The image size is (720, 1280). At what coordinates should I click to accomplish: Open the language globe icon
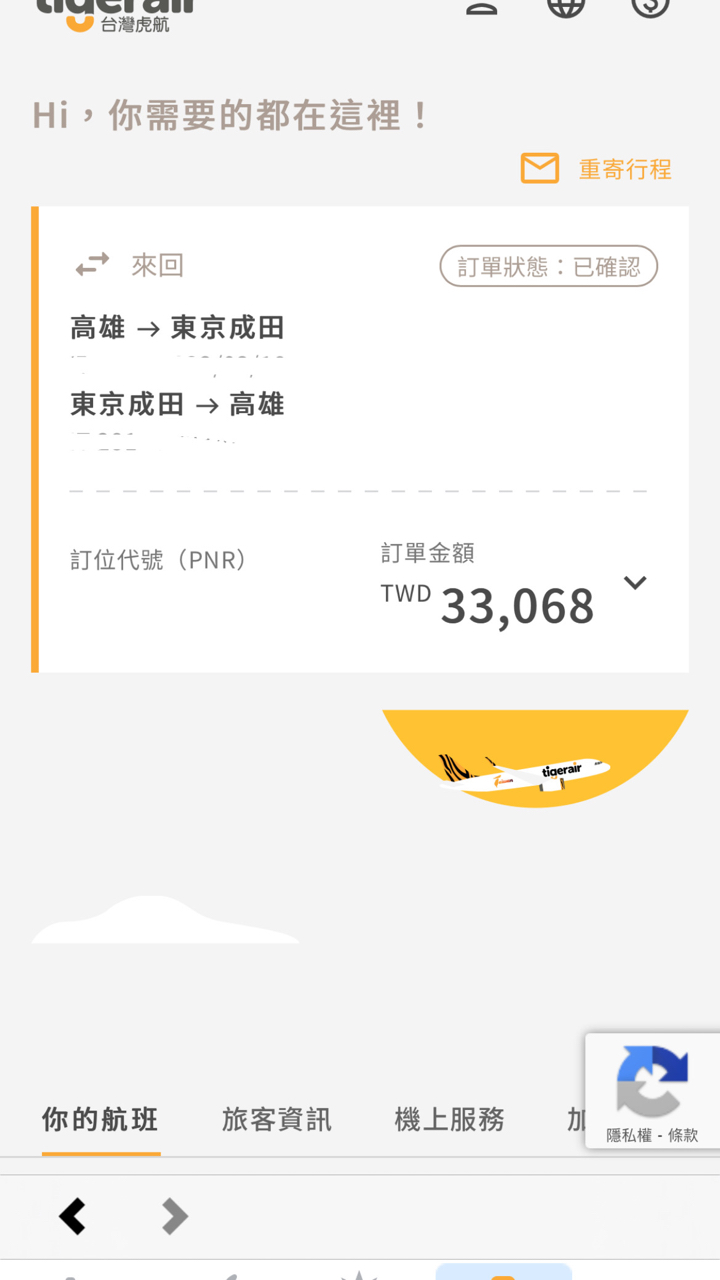pos(566,6)
